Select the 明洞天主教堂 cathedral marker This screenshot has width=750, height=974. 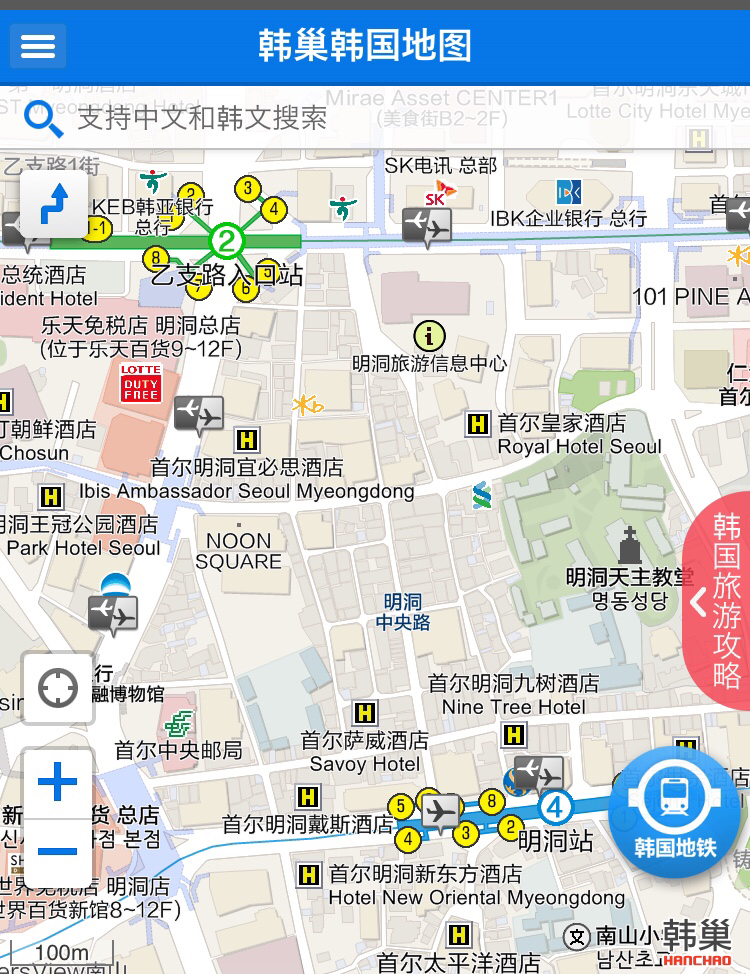click(x=629, y=546)
